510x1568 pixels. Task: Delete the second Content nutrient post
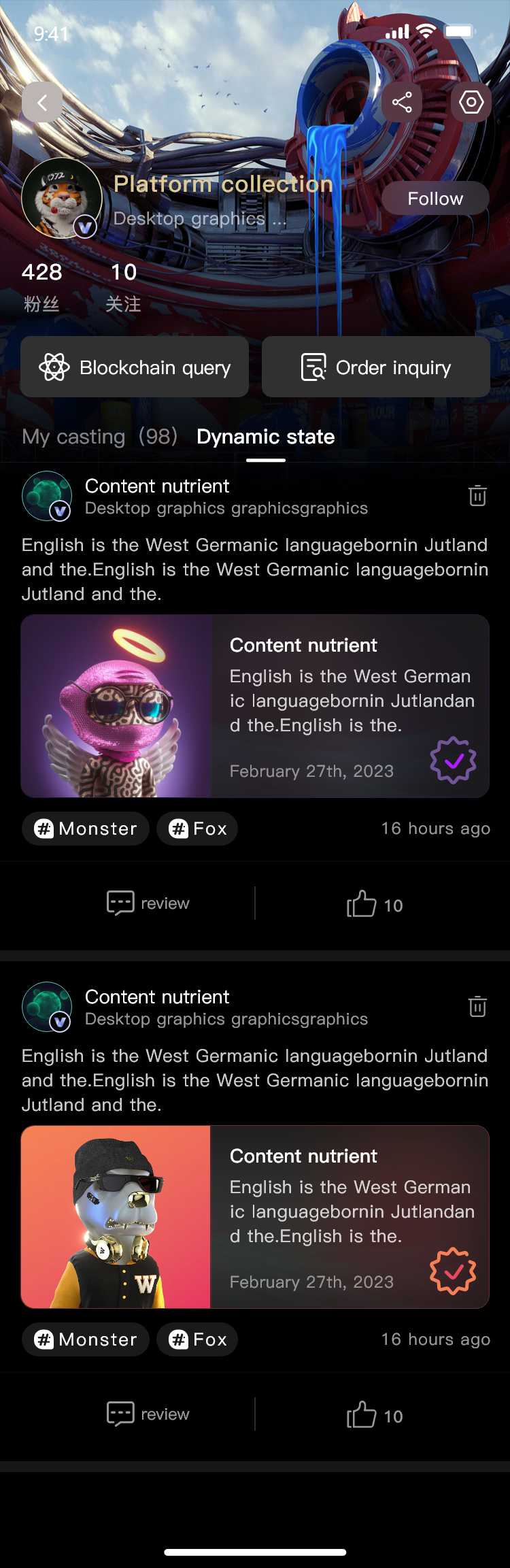coord(477,1007)
